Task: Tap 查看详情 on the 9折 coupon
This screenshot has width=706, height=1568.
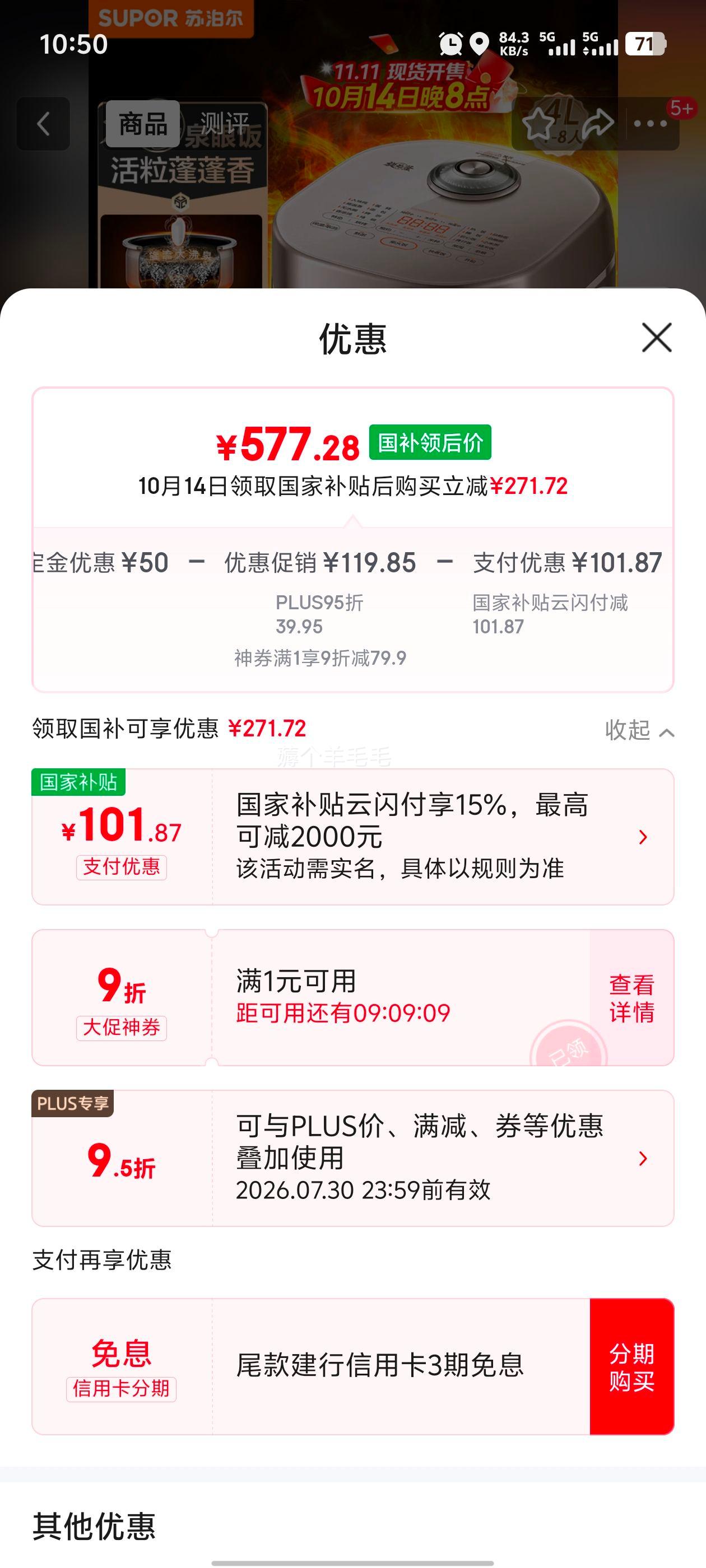Action: click(631, 998)
